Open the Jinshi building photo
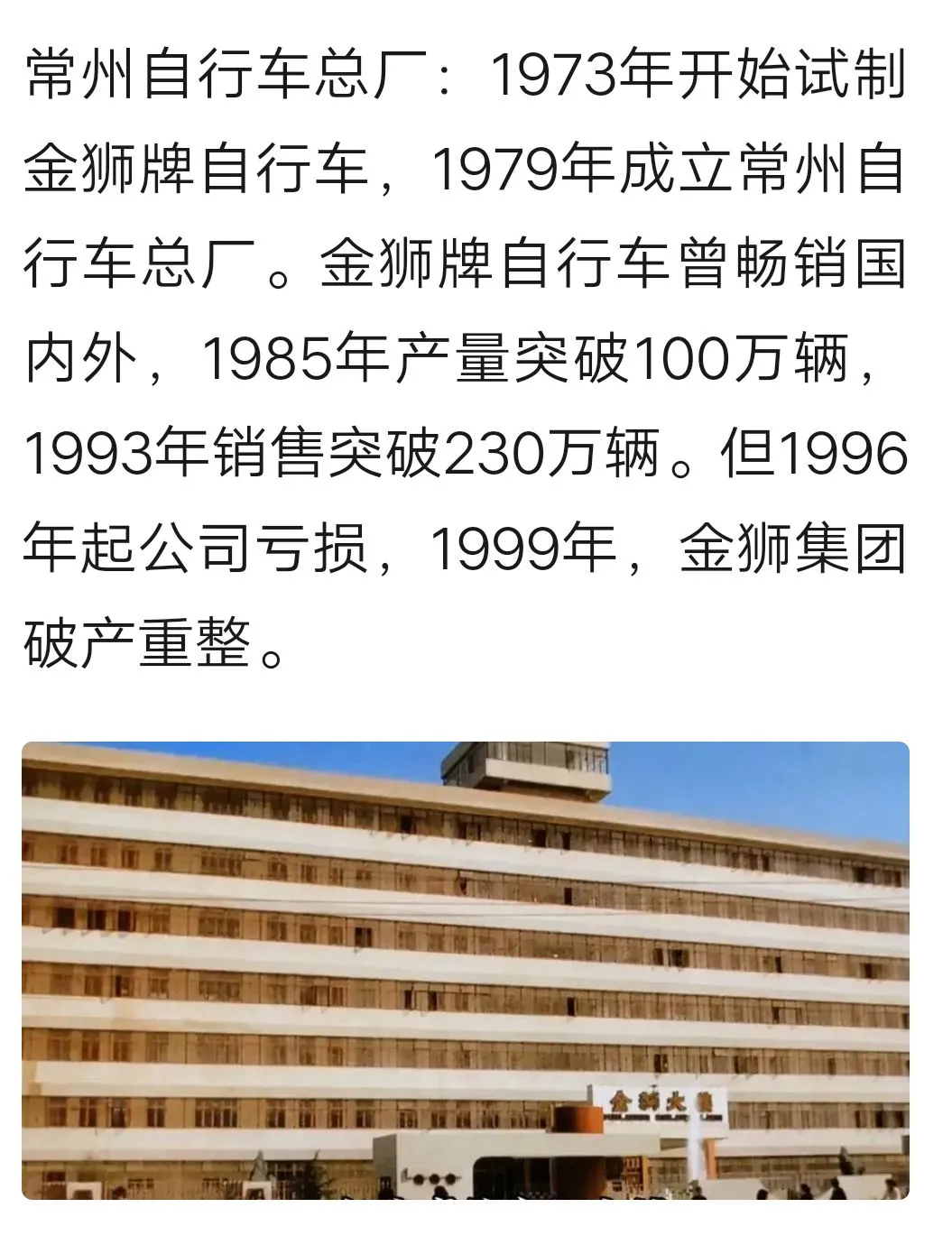This screenshot has height=1254, width=952. pos(465,970)
